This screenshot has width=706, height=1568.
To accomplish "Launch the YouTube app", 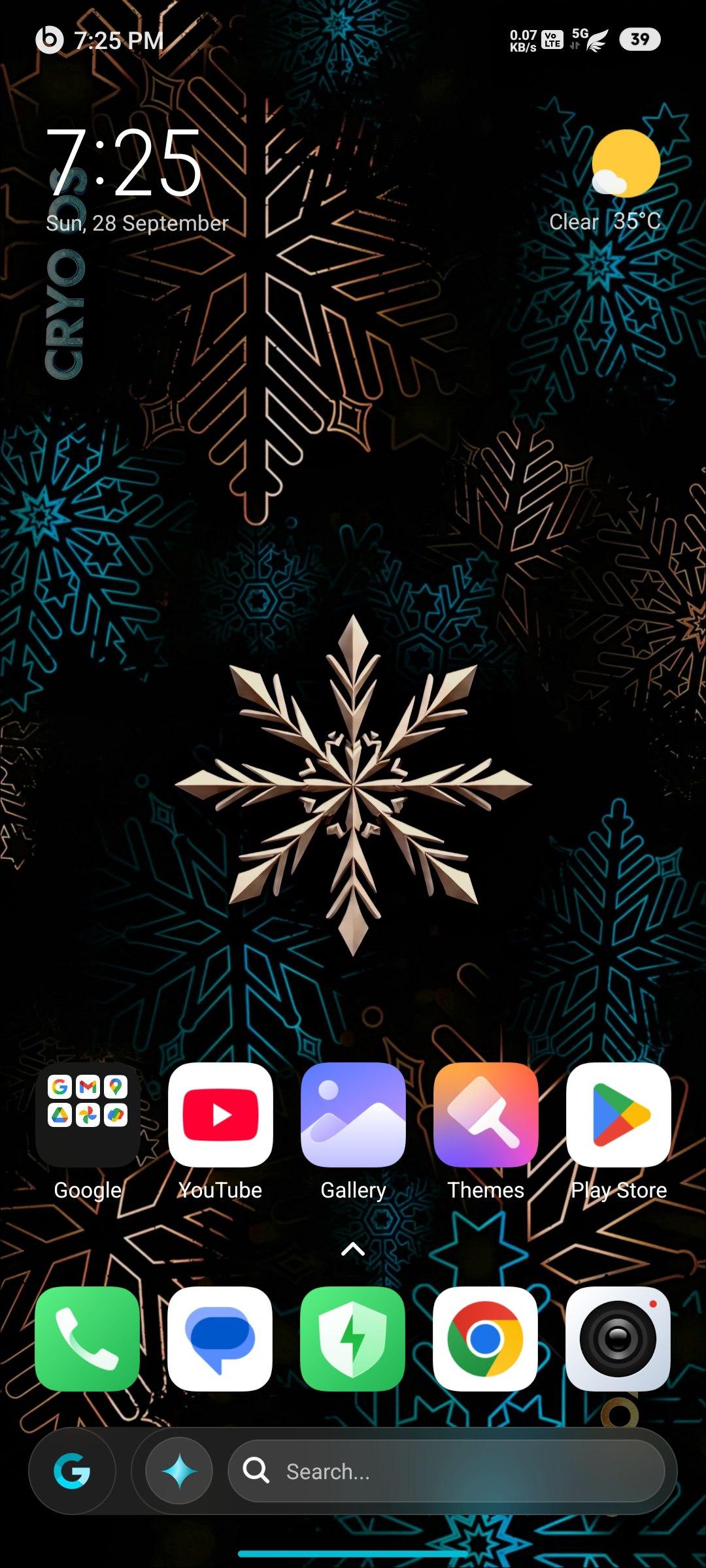I will (x=220, y=1115).
